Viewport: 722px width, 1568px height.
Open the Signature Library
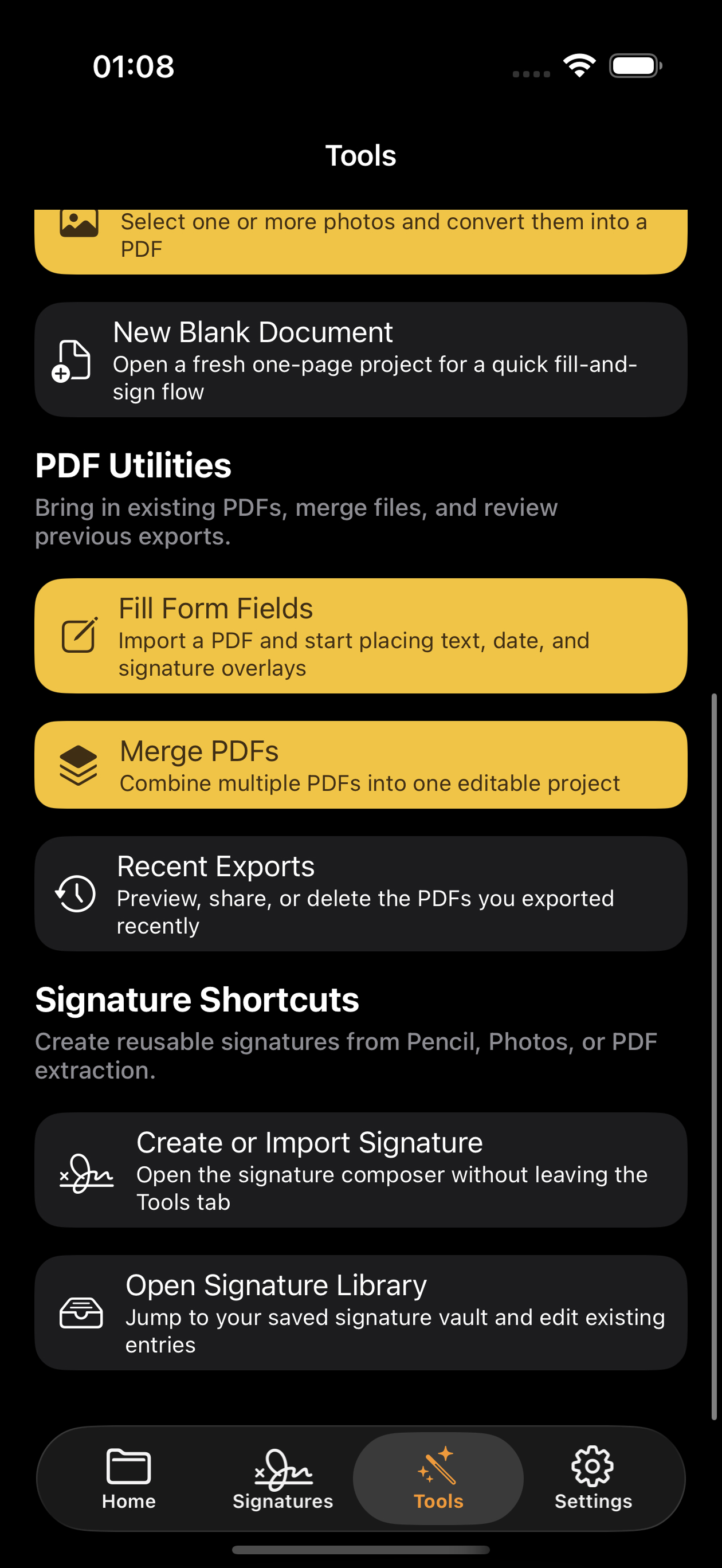361,1314
